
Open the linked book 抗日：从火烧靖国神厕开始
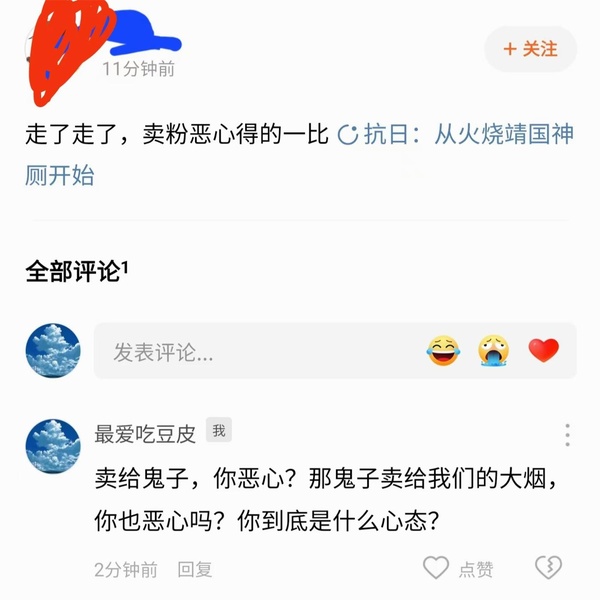(468, 135)
